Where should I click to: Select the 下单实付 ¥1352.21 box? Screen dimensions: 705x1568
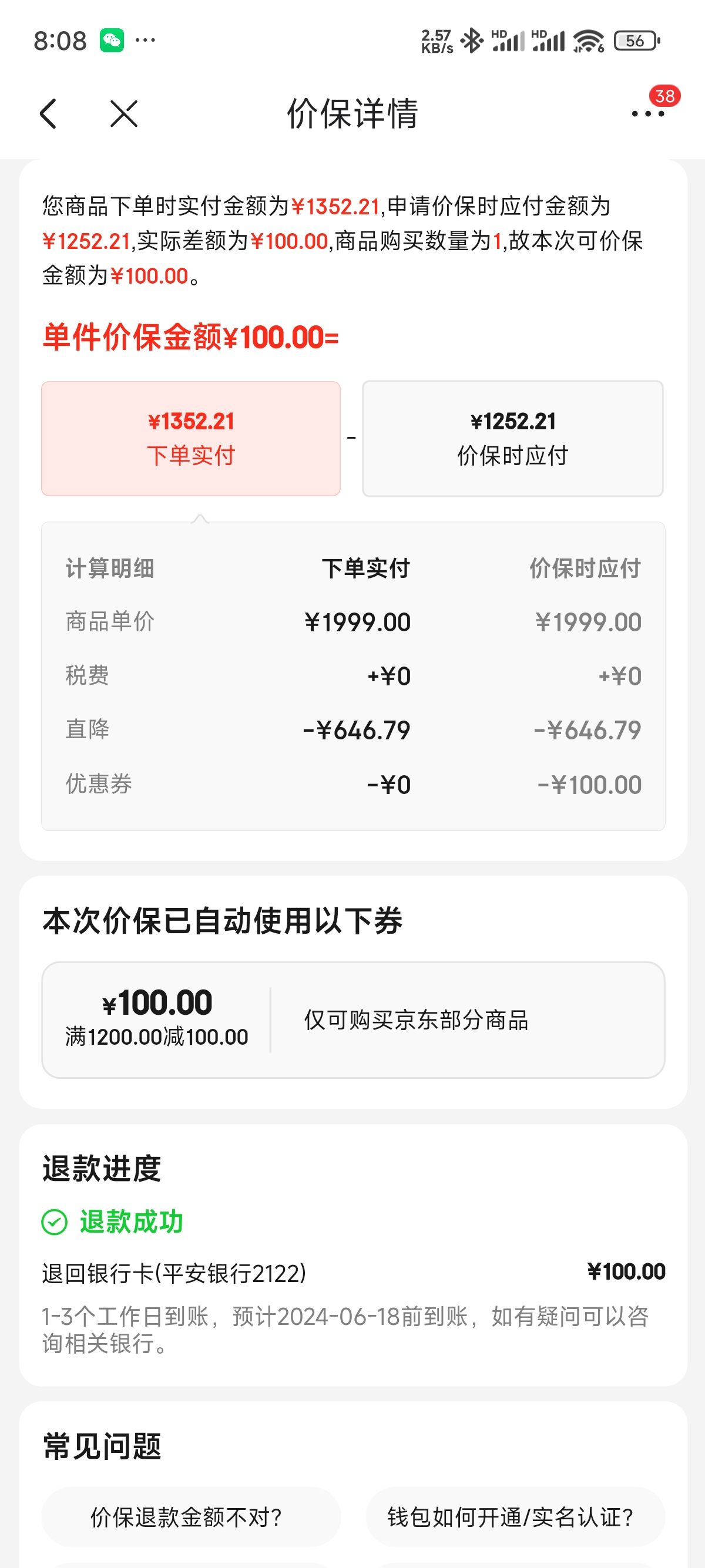click(190, 438)
